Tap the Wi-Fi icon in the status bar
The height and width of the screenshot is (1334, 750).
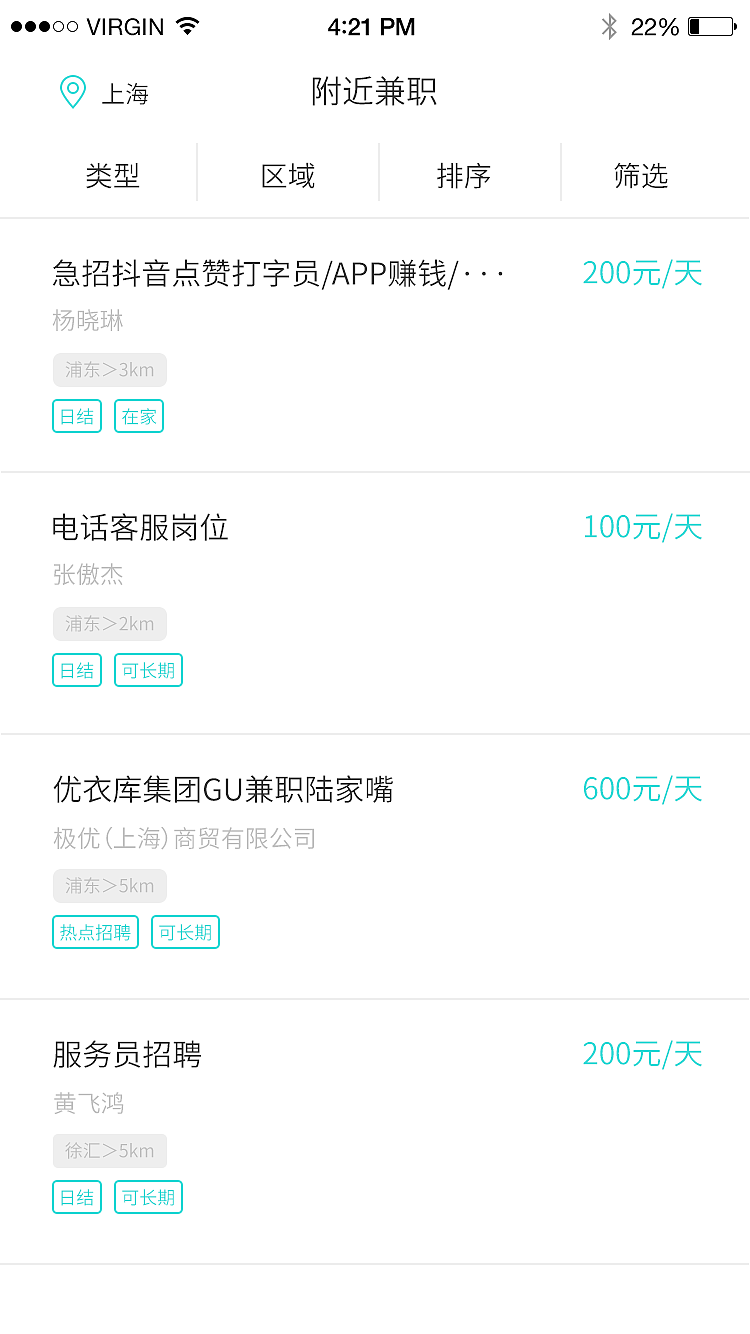point(186,26)
